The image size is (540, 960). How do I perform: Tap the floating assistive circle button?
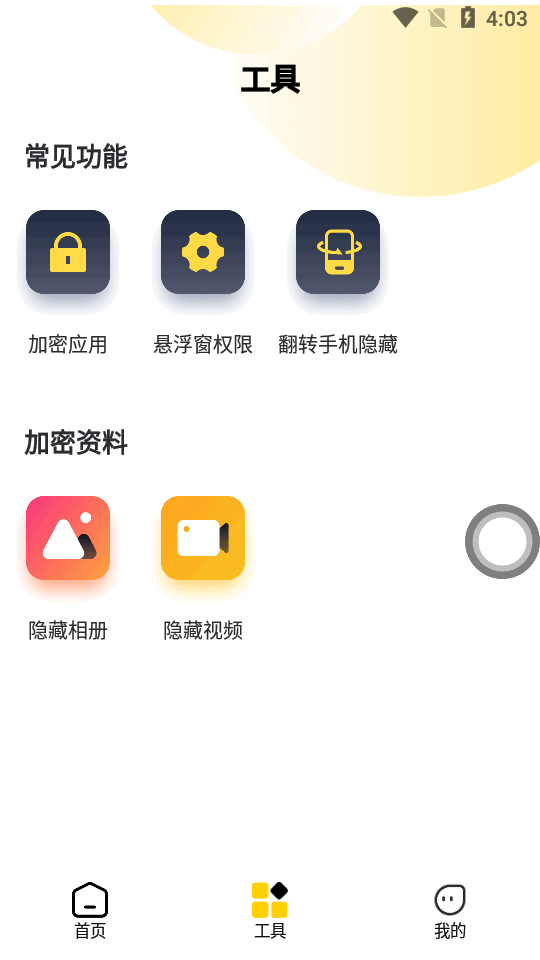pos(502,541)
